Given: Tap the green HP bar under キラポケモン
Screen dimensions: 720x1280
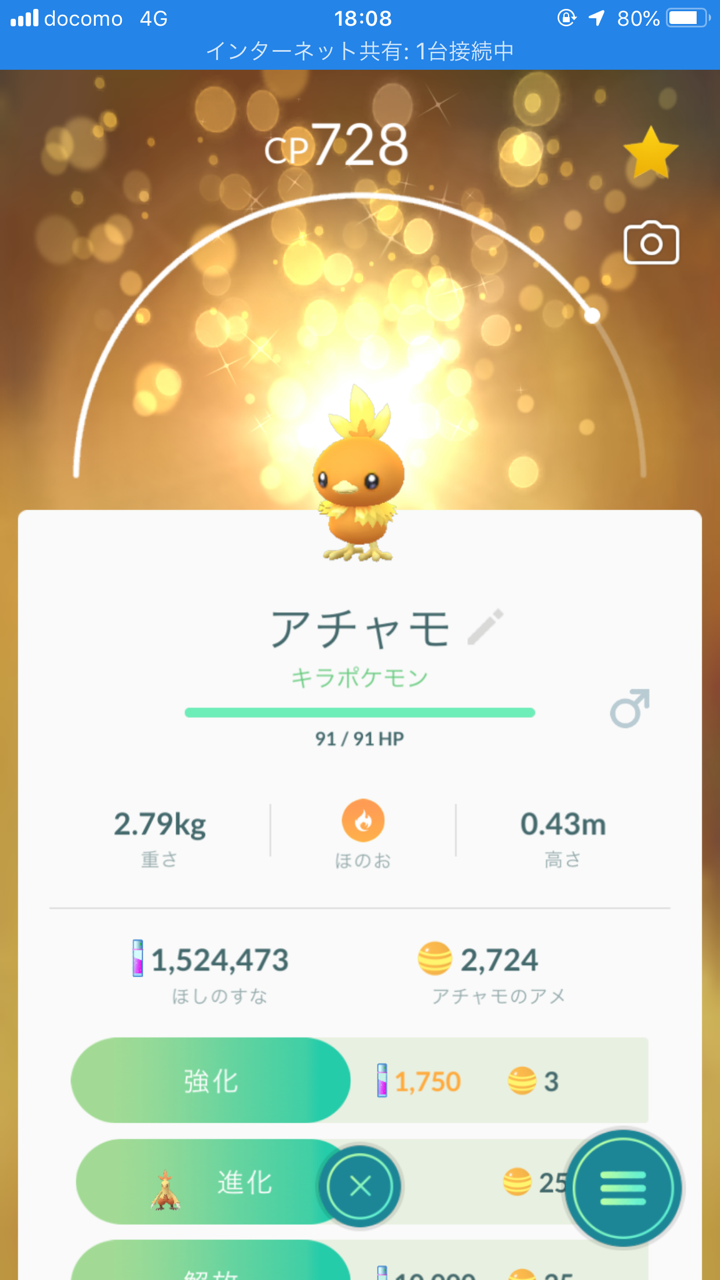Looking at the screenshot, I should (x=360, y=712).
